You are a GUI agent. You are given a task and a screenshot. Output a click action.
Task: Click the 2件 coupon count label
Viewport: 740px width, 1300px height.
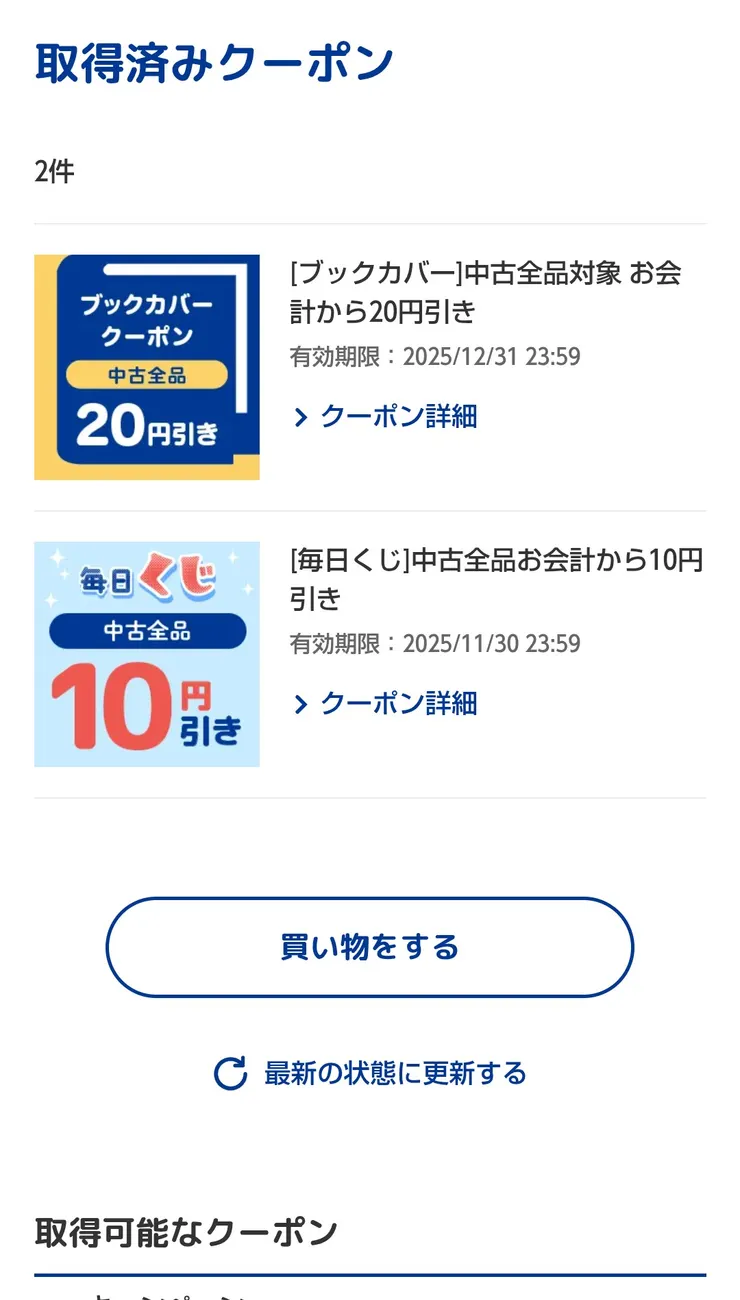(x=53, y=171)
